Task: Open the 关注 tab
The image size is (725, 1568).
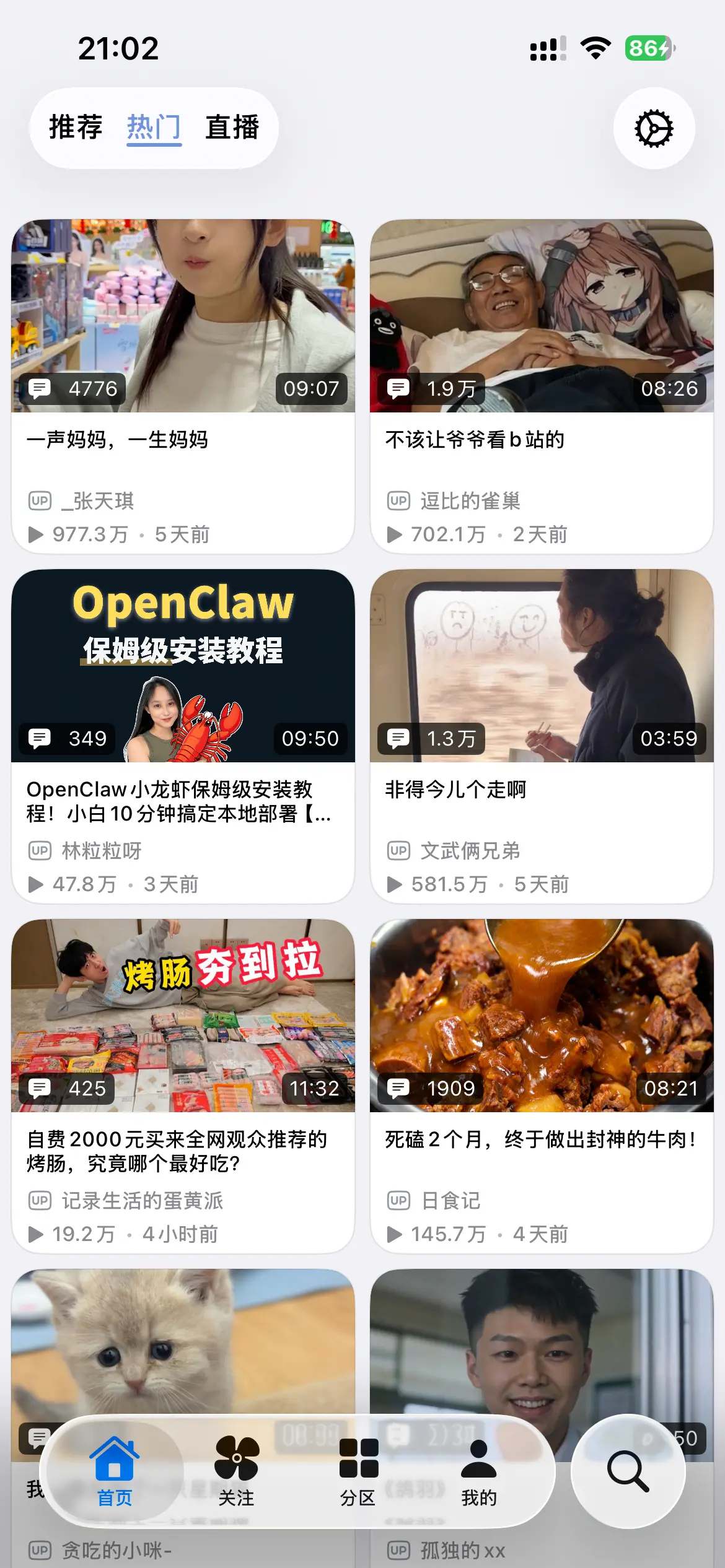Action: 236,1472
